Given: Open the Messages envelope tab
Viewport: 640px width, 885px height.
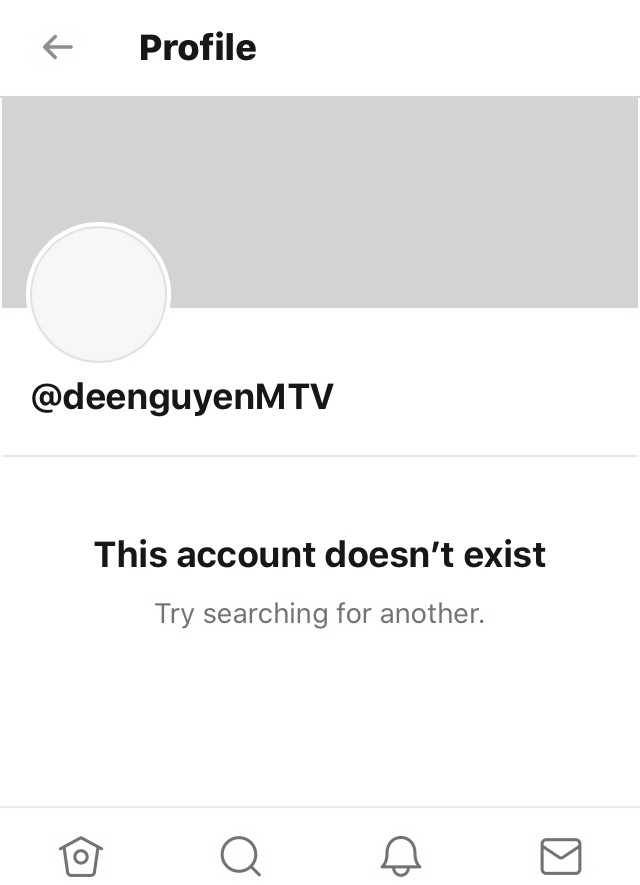Looking at the screenshot, I should [x=560, y=856].
